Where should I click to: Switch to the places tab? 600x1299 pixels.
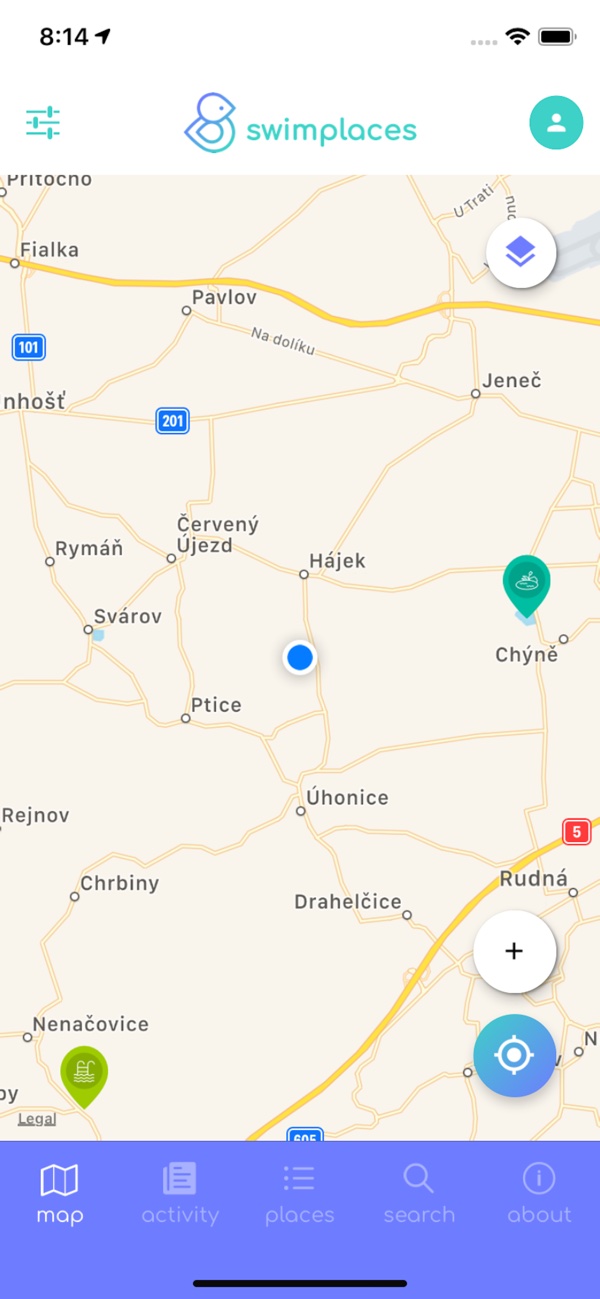[299, 1194]
